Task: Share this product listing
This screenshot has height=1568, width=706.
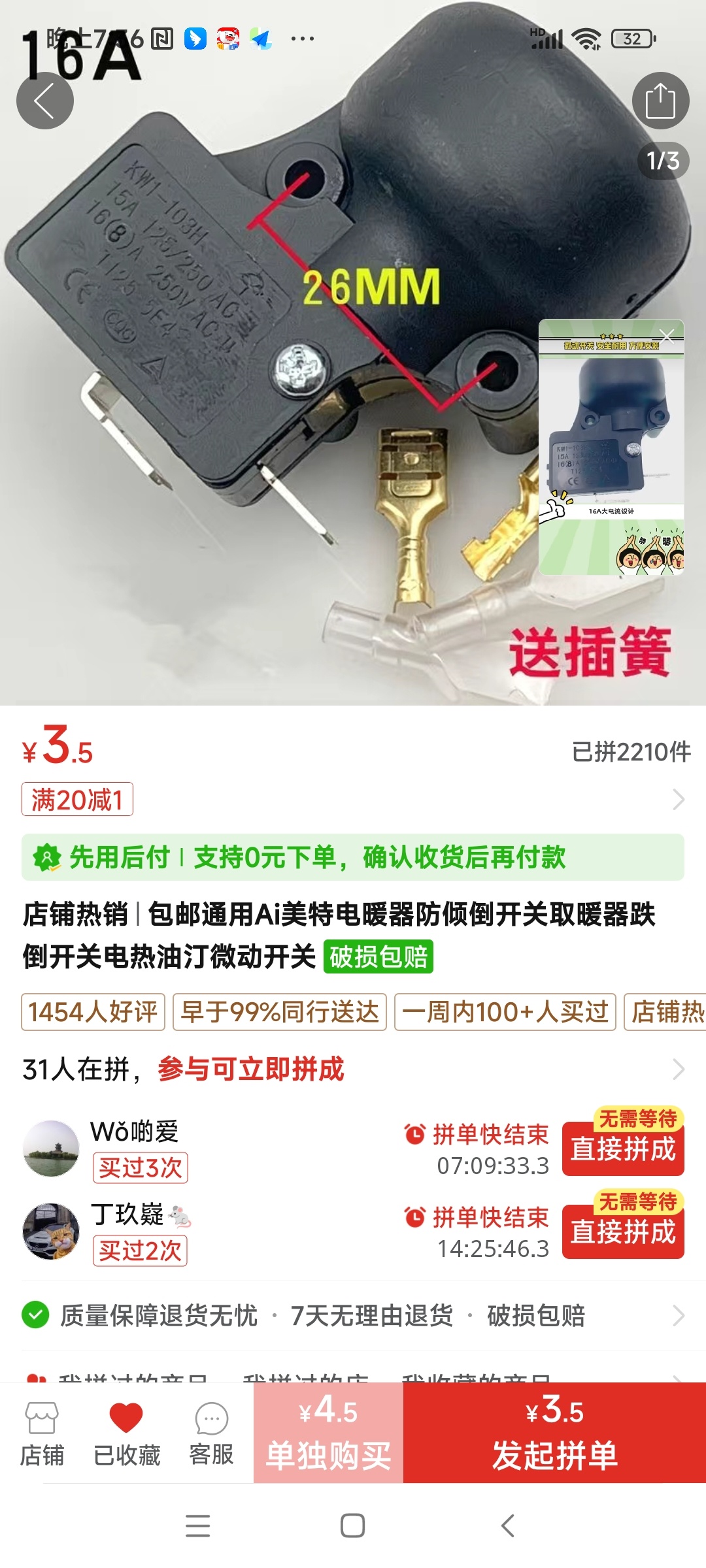Action: (x=660, y=101)
